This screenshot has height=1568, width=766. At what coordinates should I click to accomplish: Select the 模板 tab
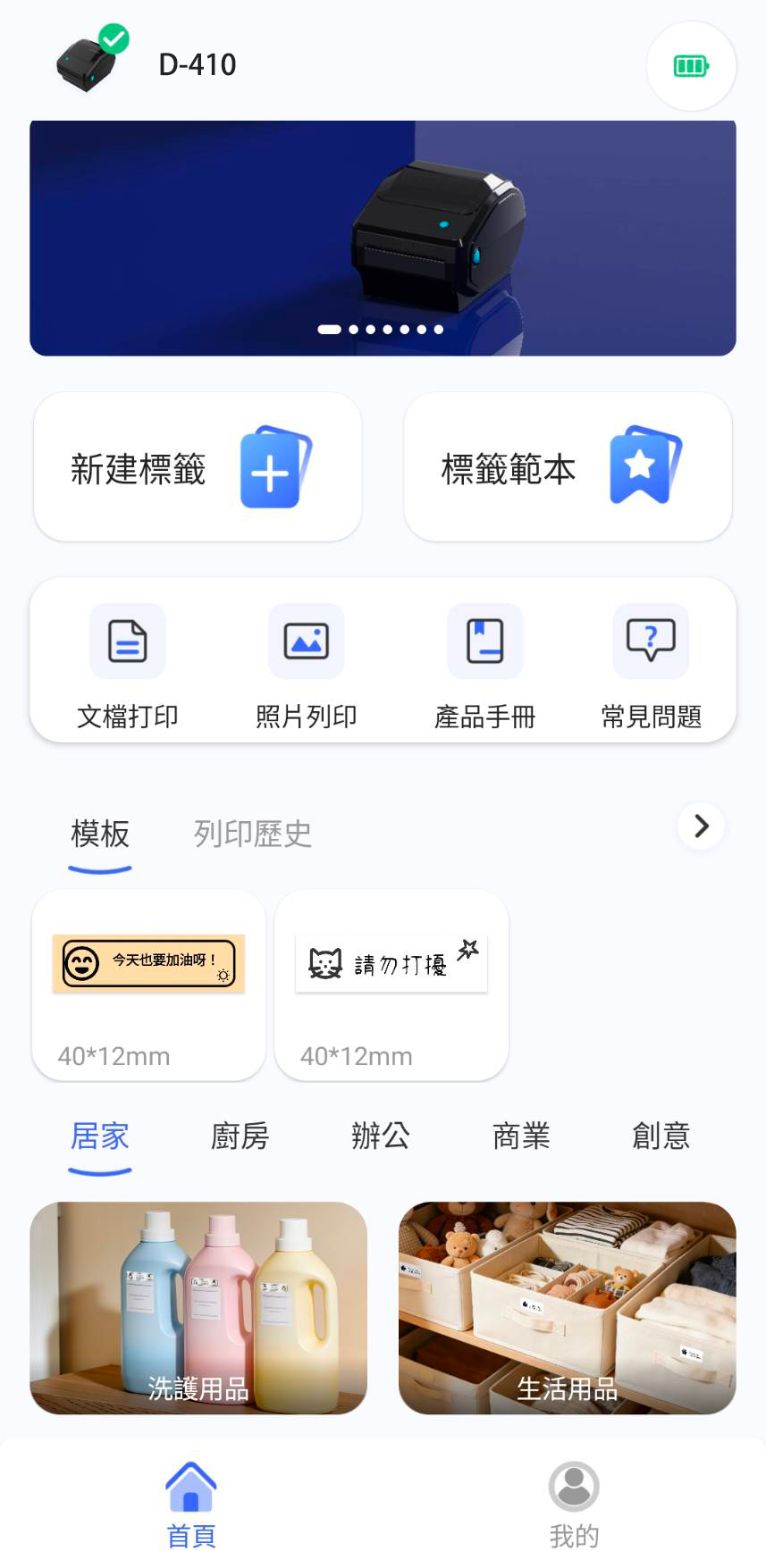(100, 834)
